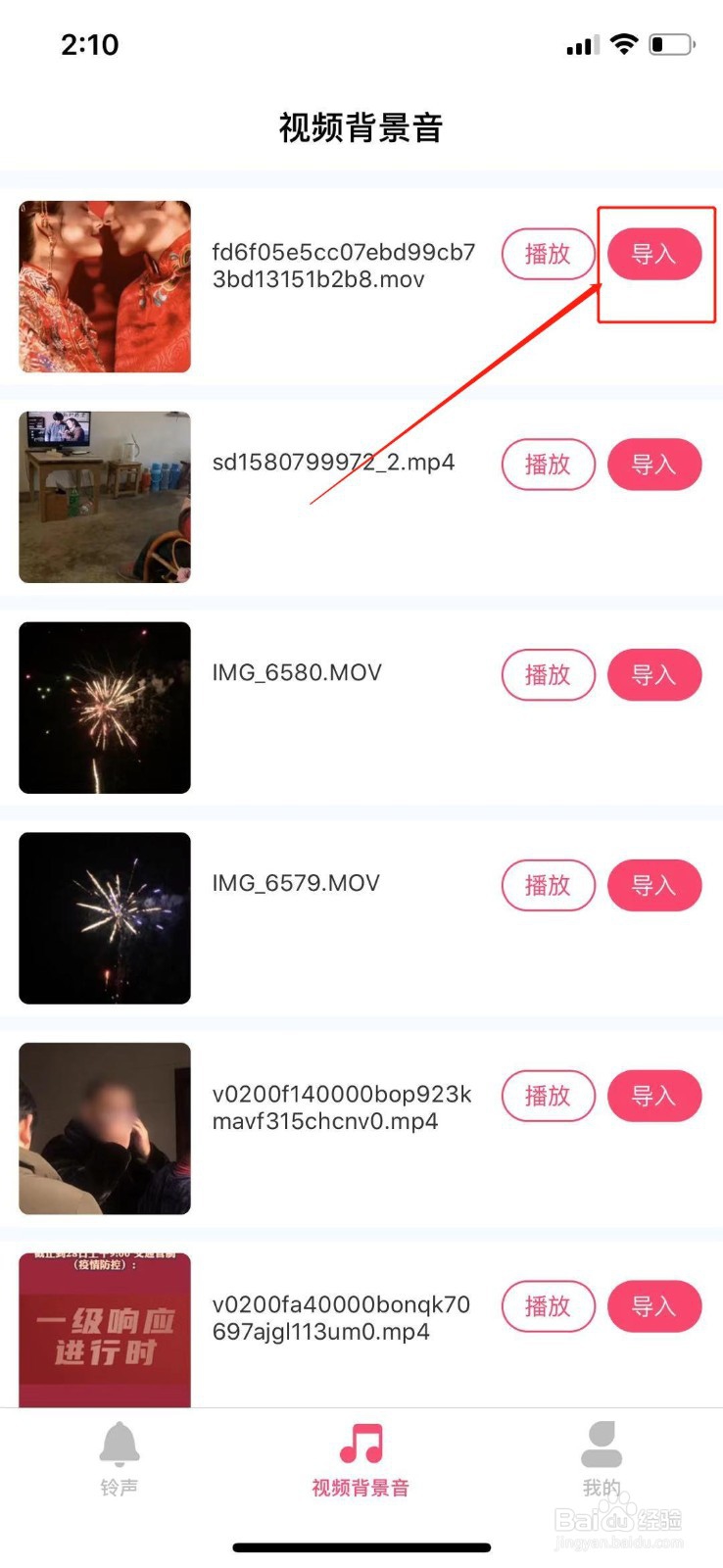Screen dimensions: 723x1568
Task: Tap the Wi-Fi icon in the status bar
Action: (x=623, y=43)
